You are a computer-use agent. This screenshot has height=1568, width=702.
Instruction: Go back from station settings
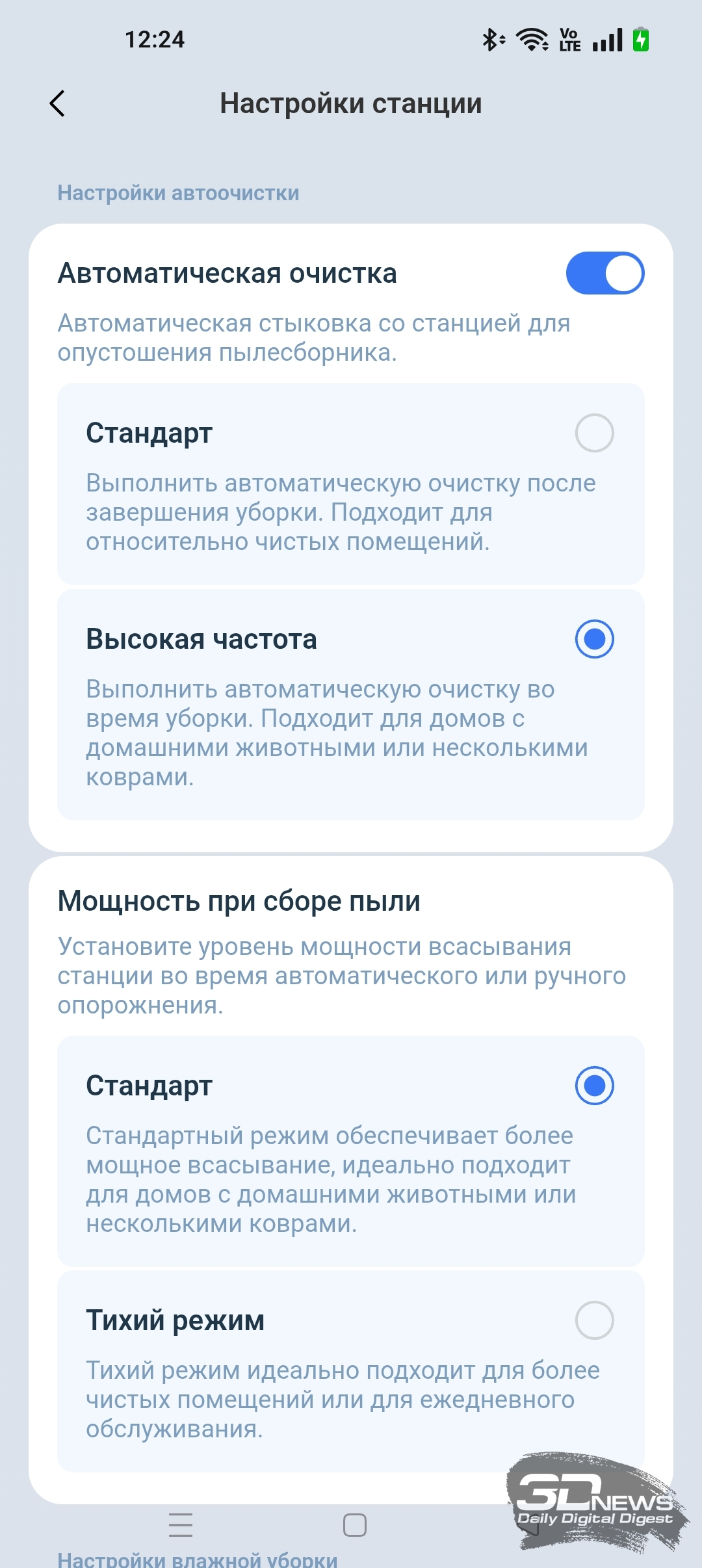click(58, 103)
